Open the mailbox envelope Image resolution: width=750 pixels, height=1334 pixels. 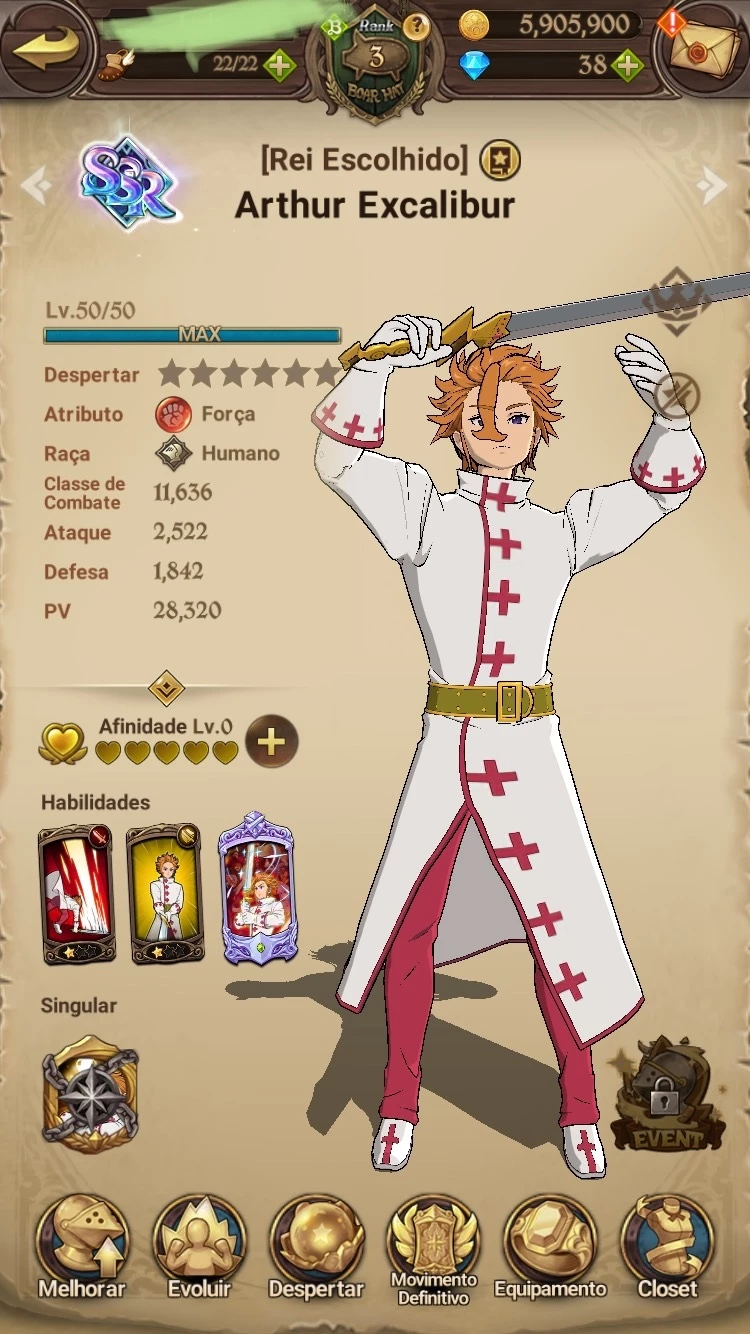click(x=701, y=48)
